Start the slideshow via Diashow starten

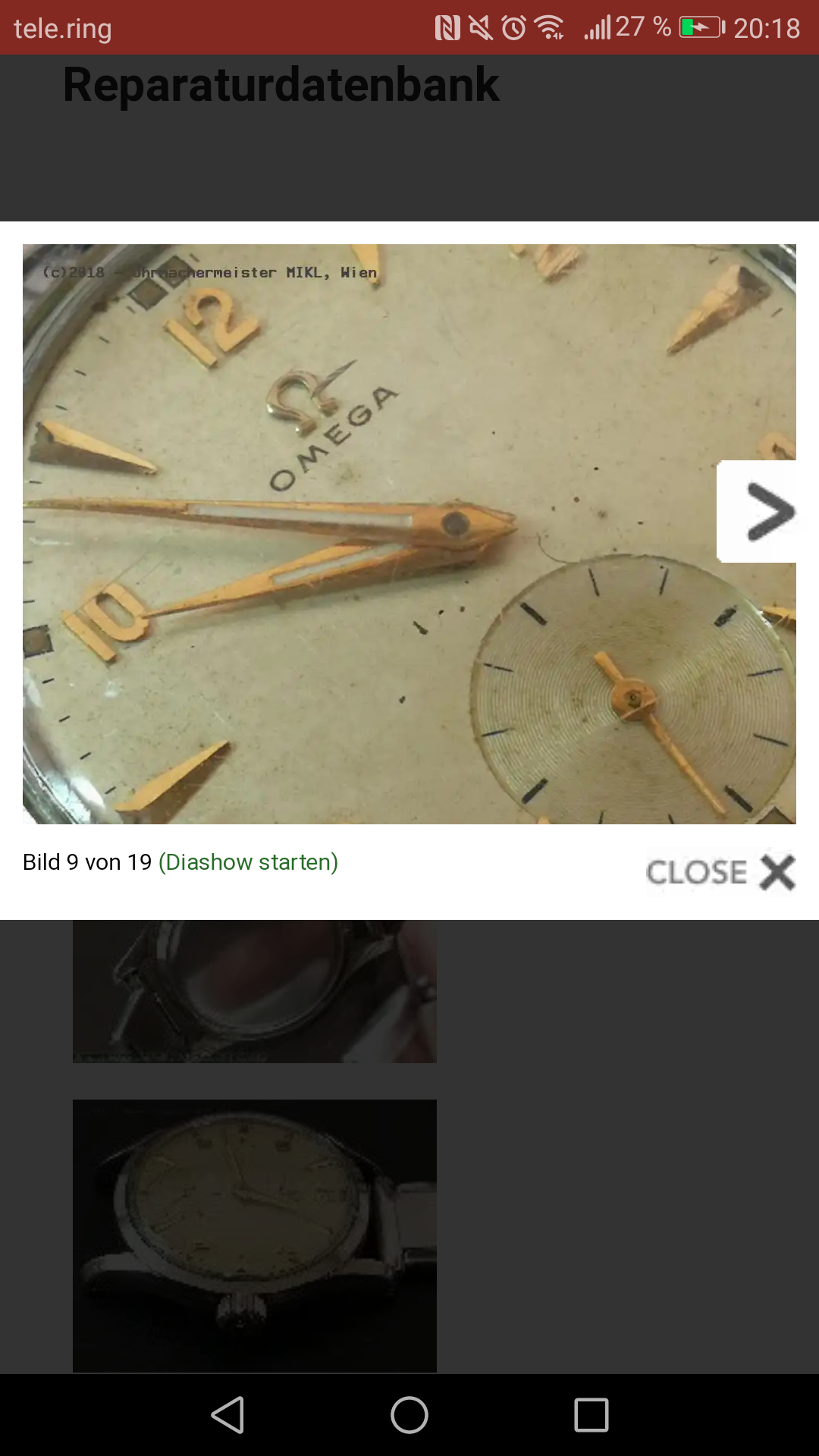(248, 862)
